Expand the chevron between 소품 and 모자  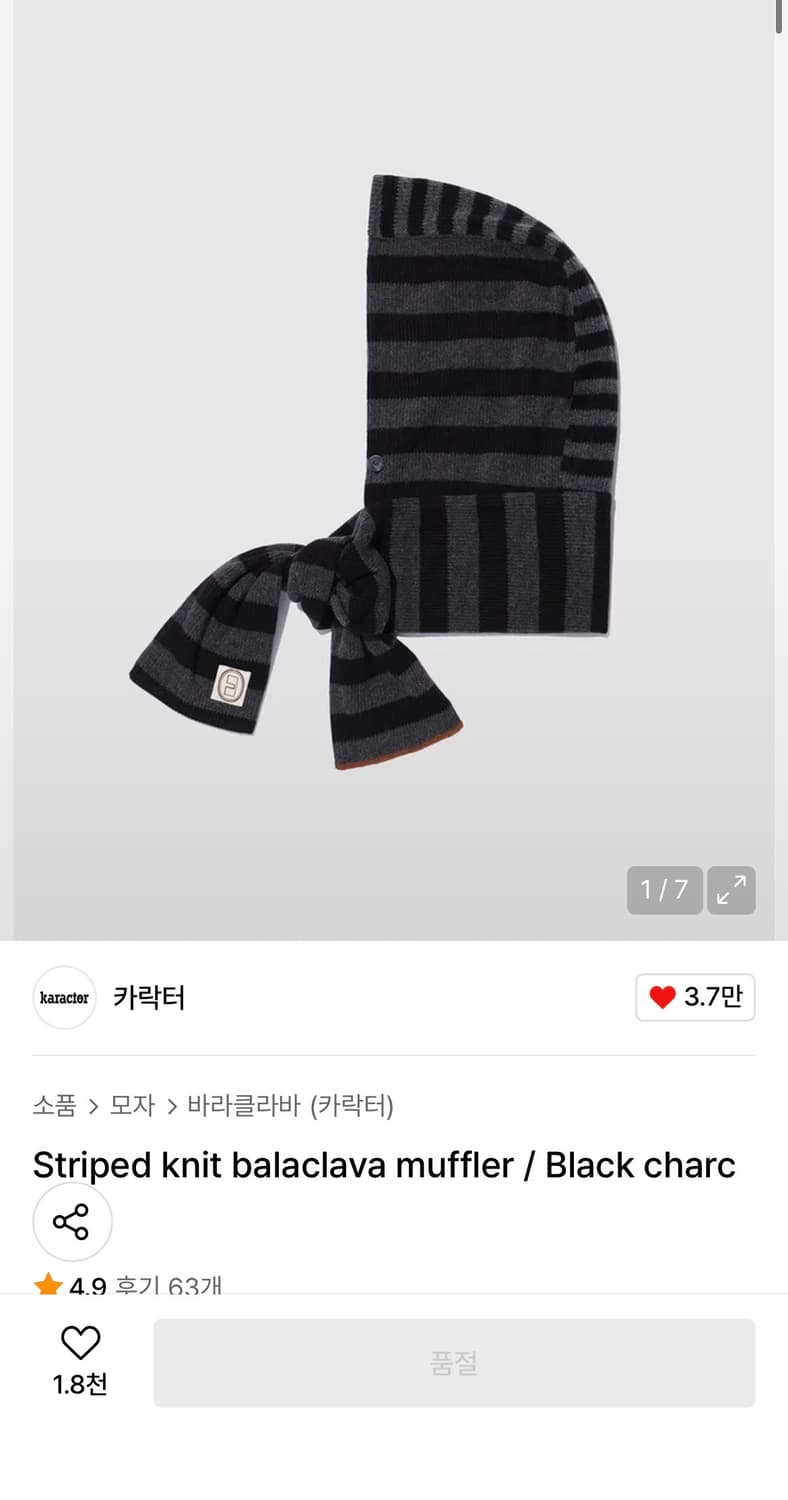coord(93,1106)
